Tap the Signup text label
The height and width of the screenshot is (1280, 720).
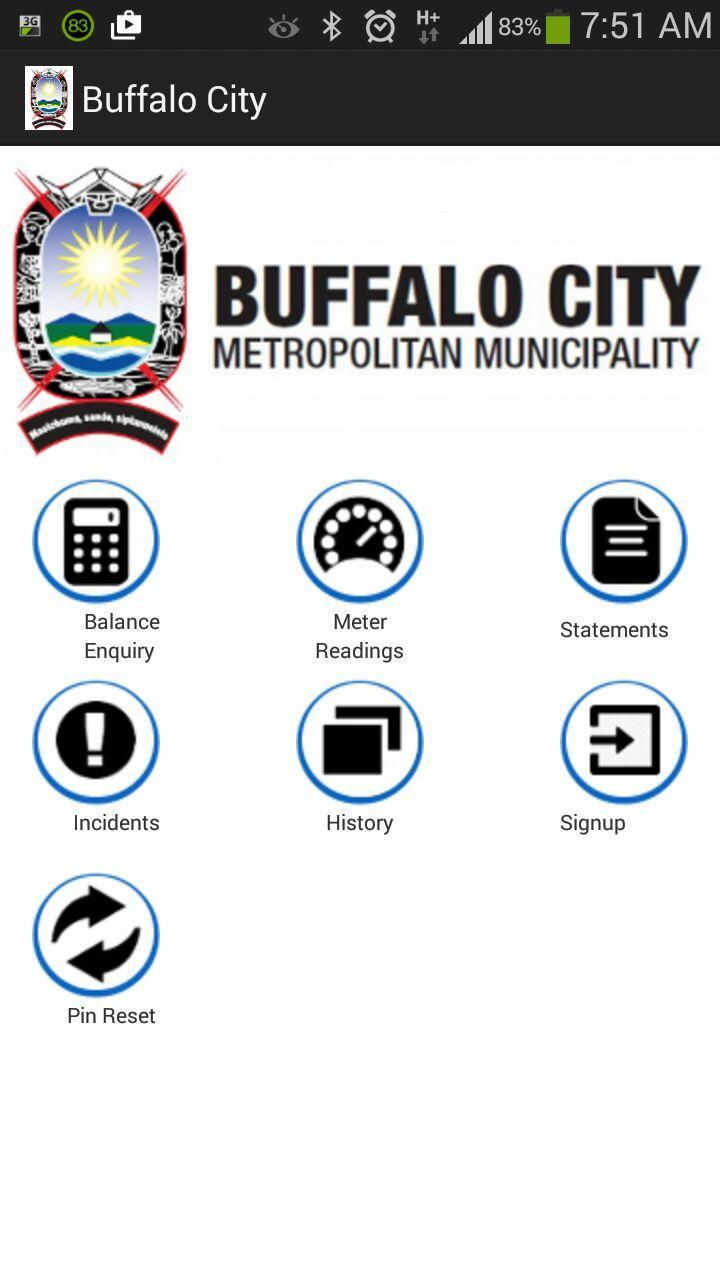point(593,823)
